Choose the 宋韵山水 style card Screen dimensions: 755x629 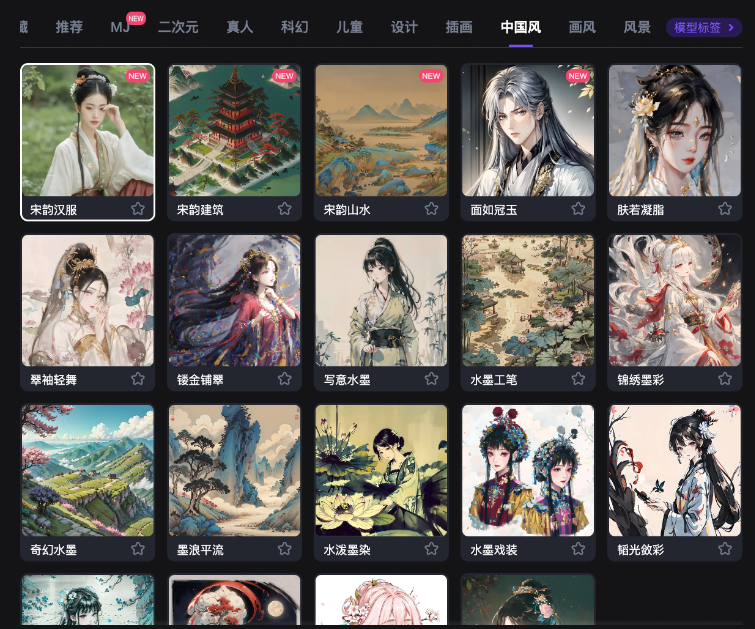click(381, 131)
